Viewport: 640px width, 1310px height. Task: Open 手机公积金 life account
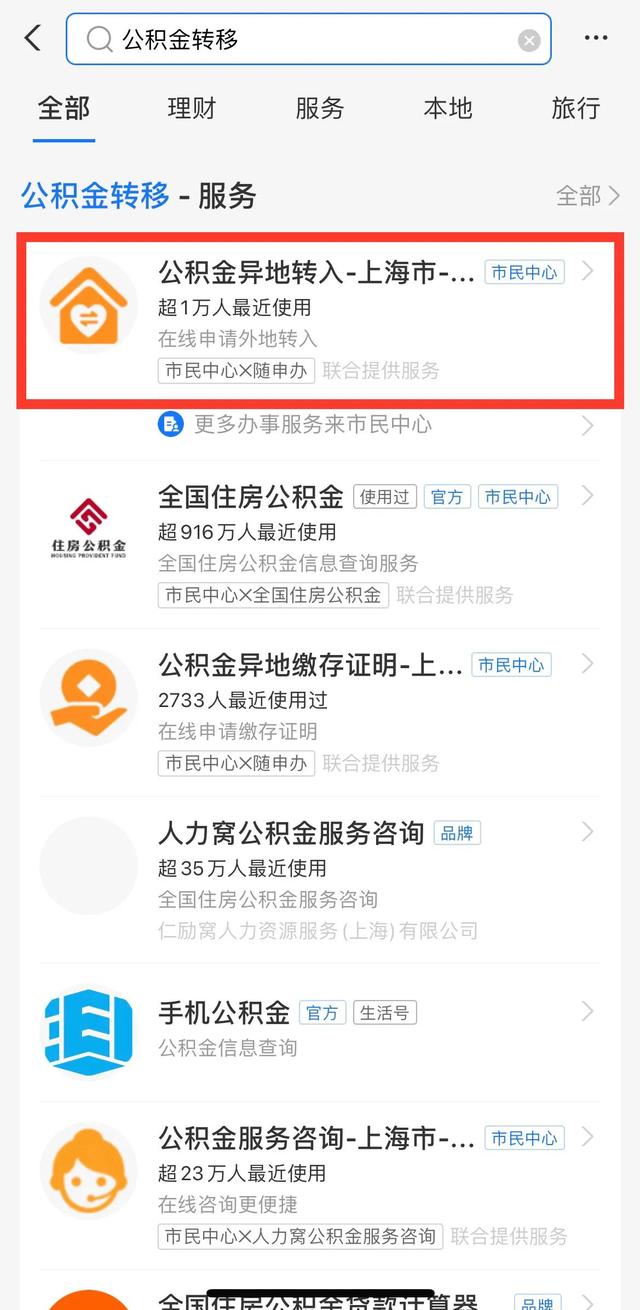pyautogui.click(x=320, y=1030)
